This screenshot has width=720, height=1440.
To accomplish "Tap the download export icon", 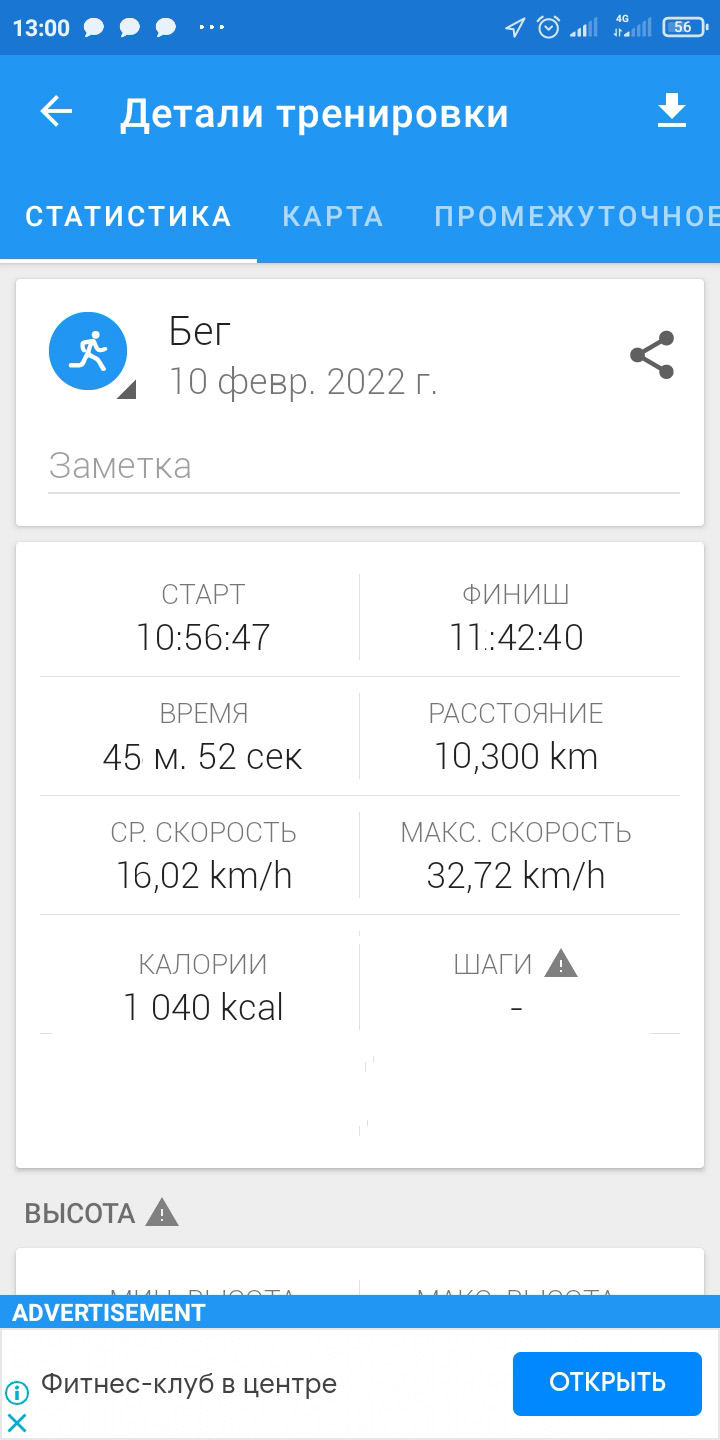I will pyautogui.click(x=671, y=111).
